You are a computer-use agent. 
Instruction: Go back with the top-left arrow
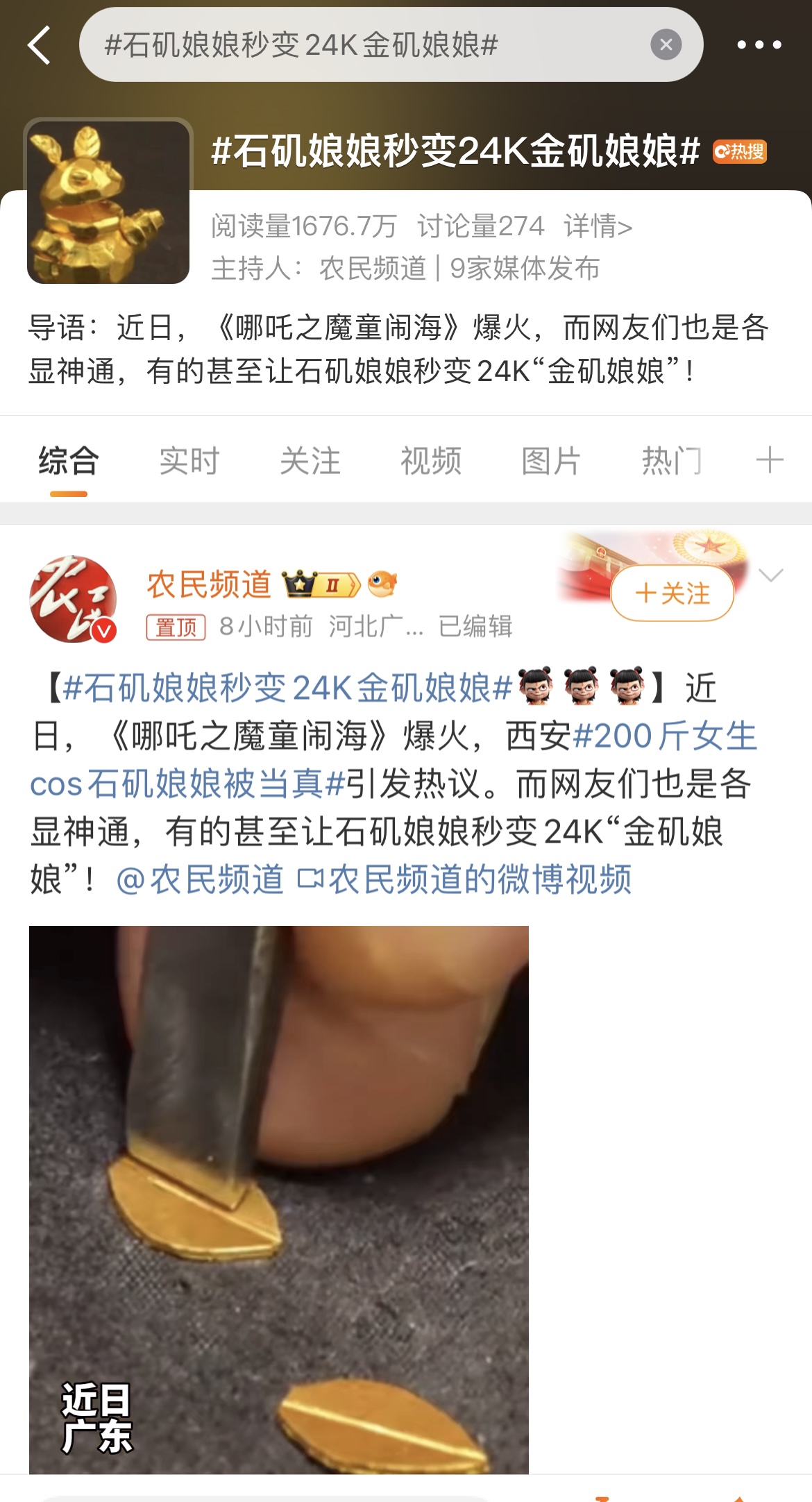[x=40, y=45]
